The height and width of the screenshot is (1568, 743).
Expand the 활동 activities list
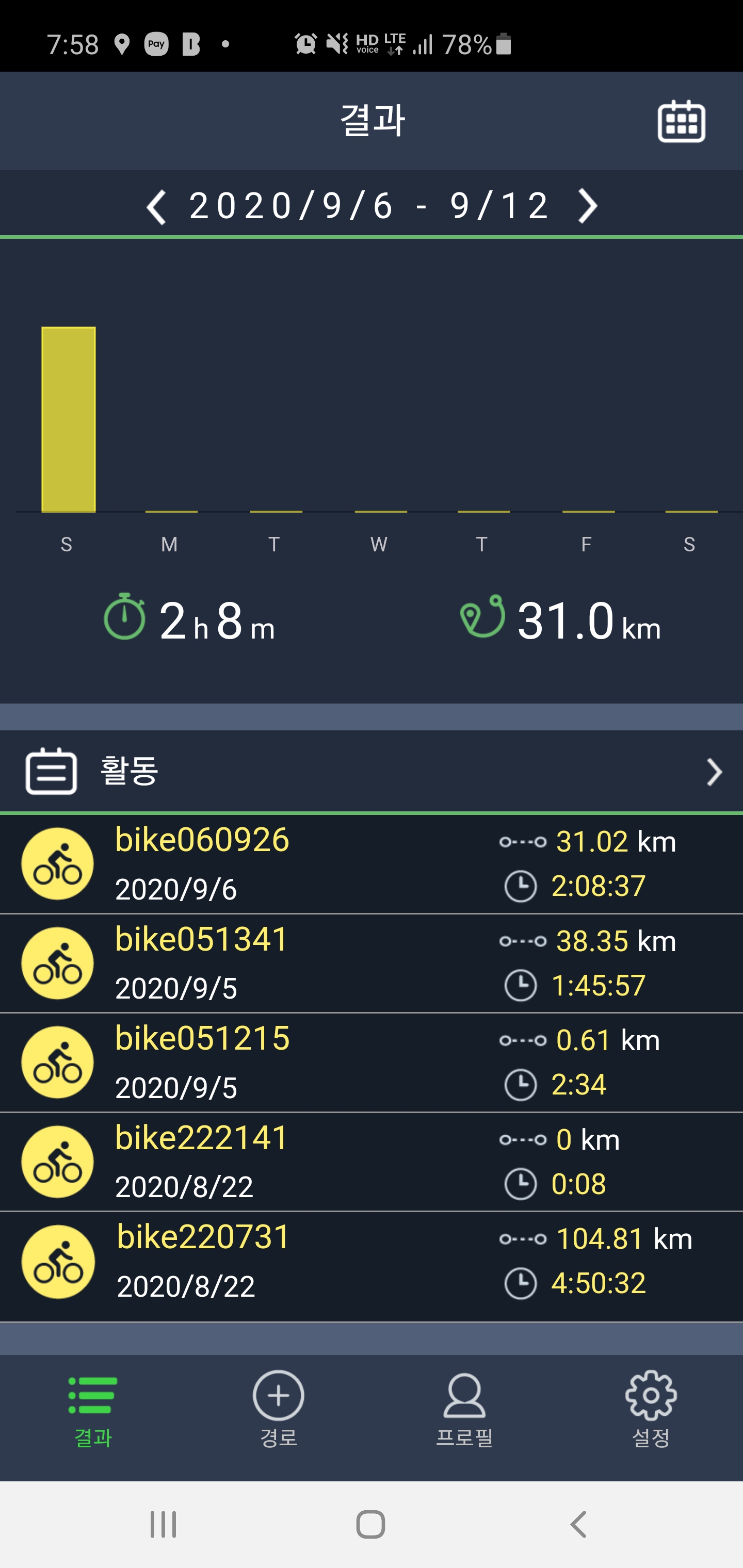click(372, 771)
